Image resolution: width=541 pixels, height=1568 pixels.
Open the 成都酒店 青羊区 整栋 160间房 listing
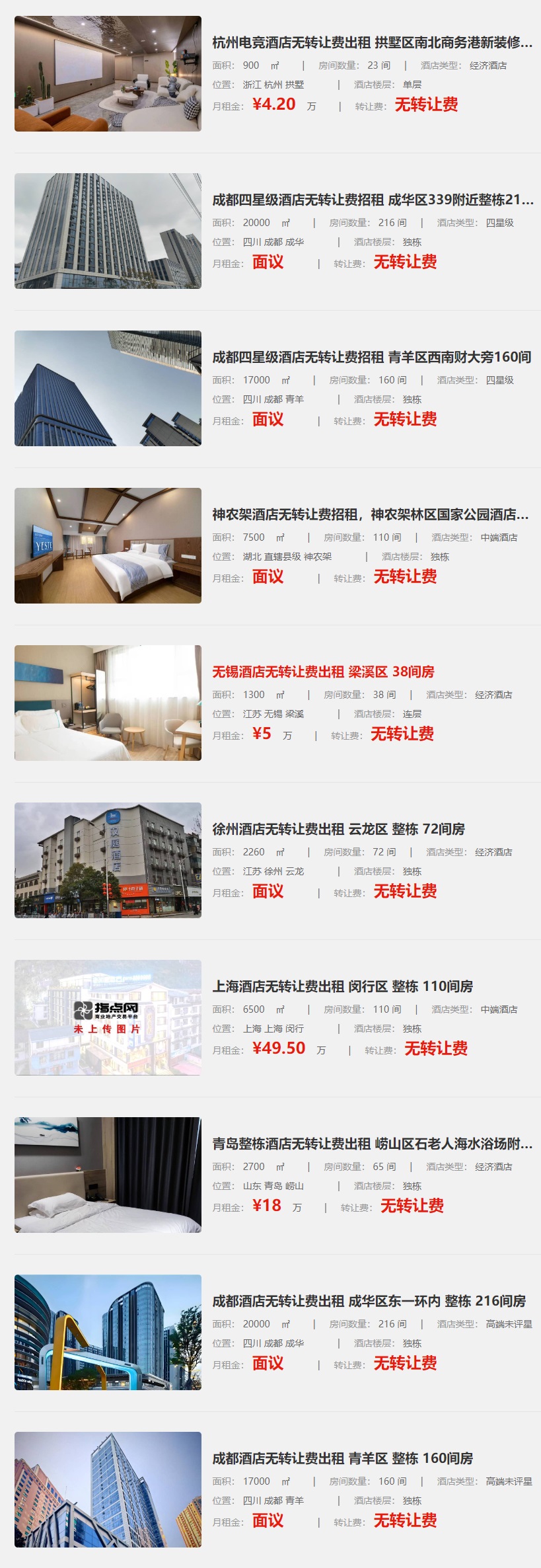point(342,1459)
